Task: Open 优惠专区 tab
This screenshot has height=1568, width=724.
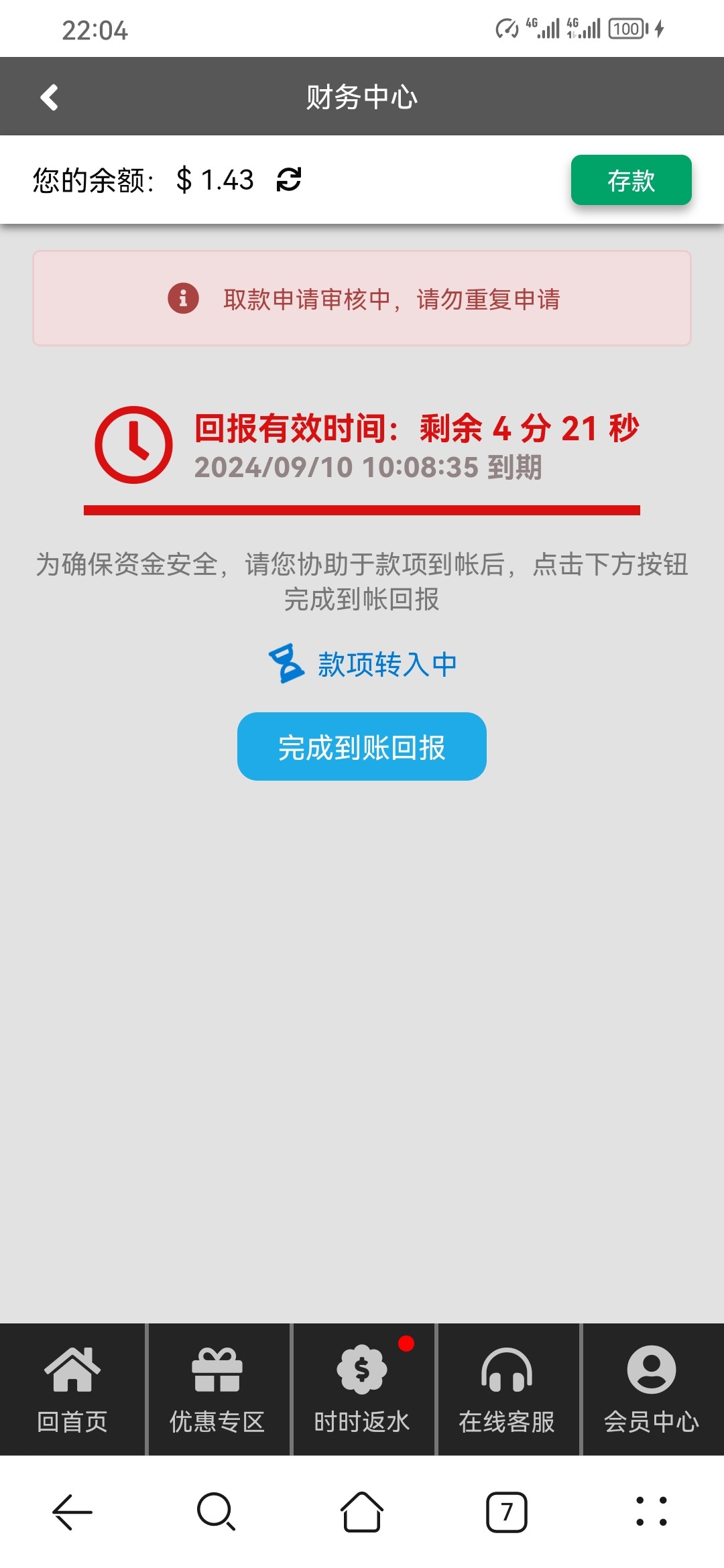Action: tap(217, 1390)
